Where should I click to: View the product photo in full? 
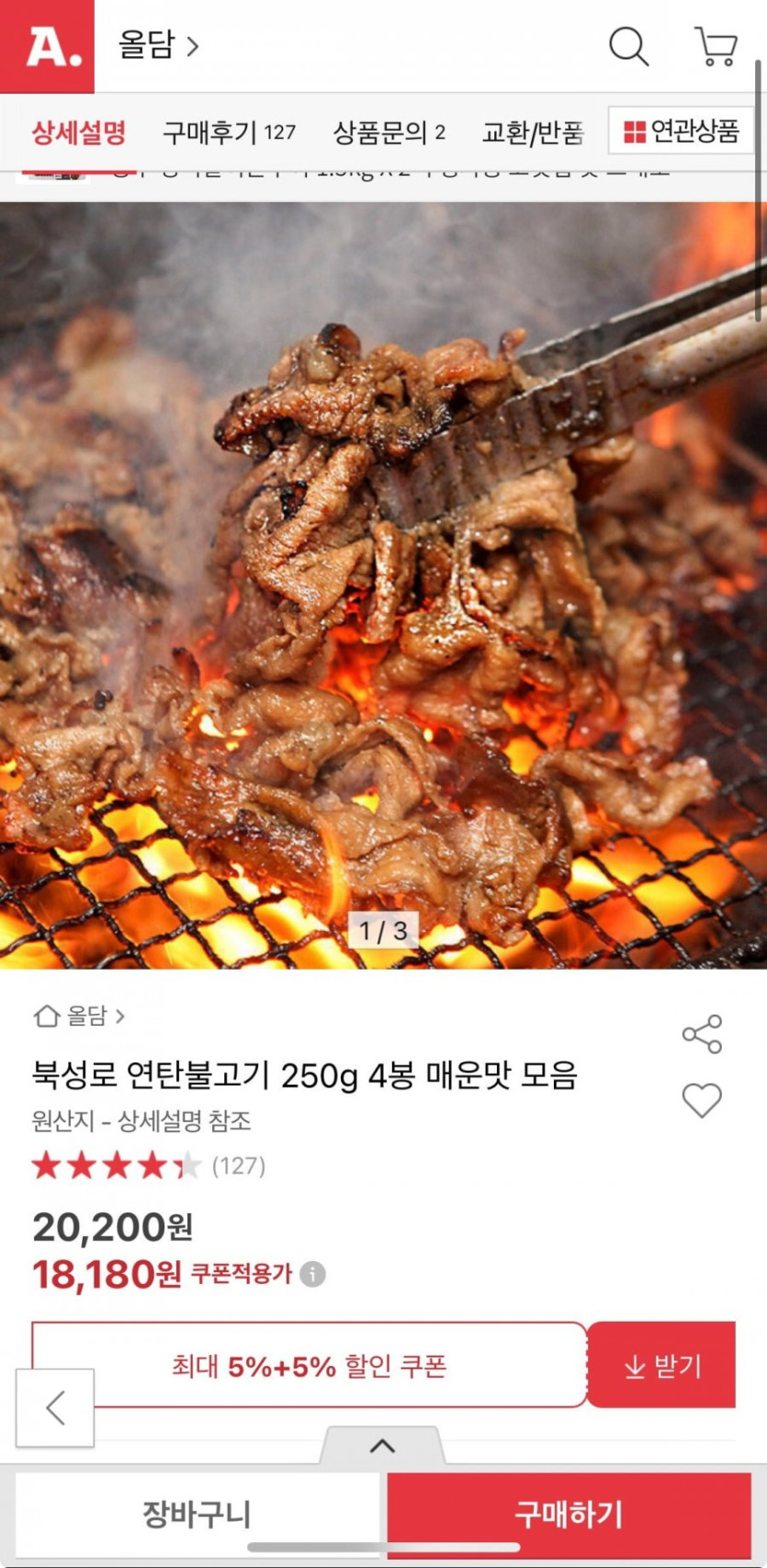click(x=383, y=585)
